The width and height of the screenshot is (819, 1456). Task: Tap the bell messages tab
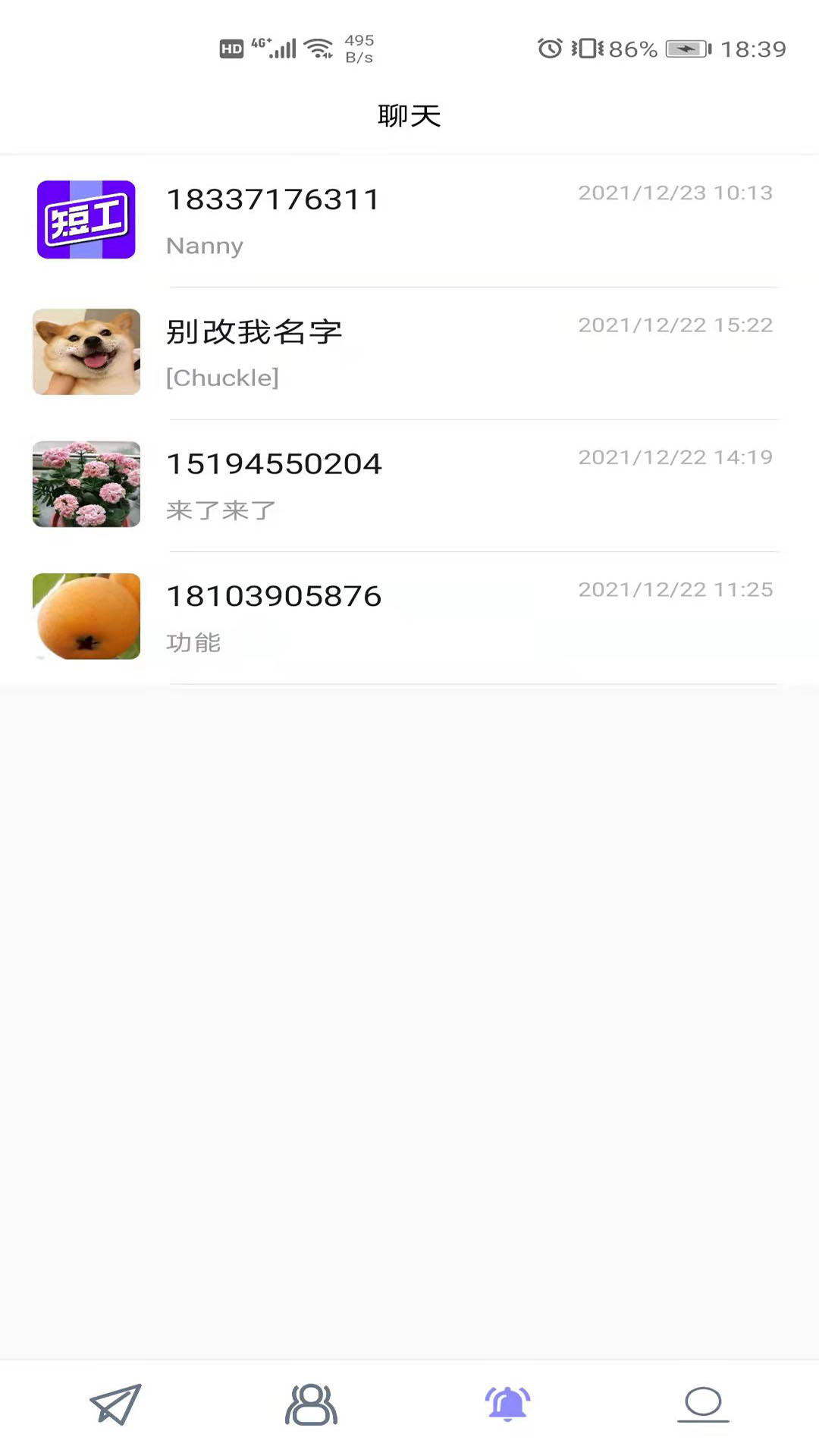pos(507,1404)
